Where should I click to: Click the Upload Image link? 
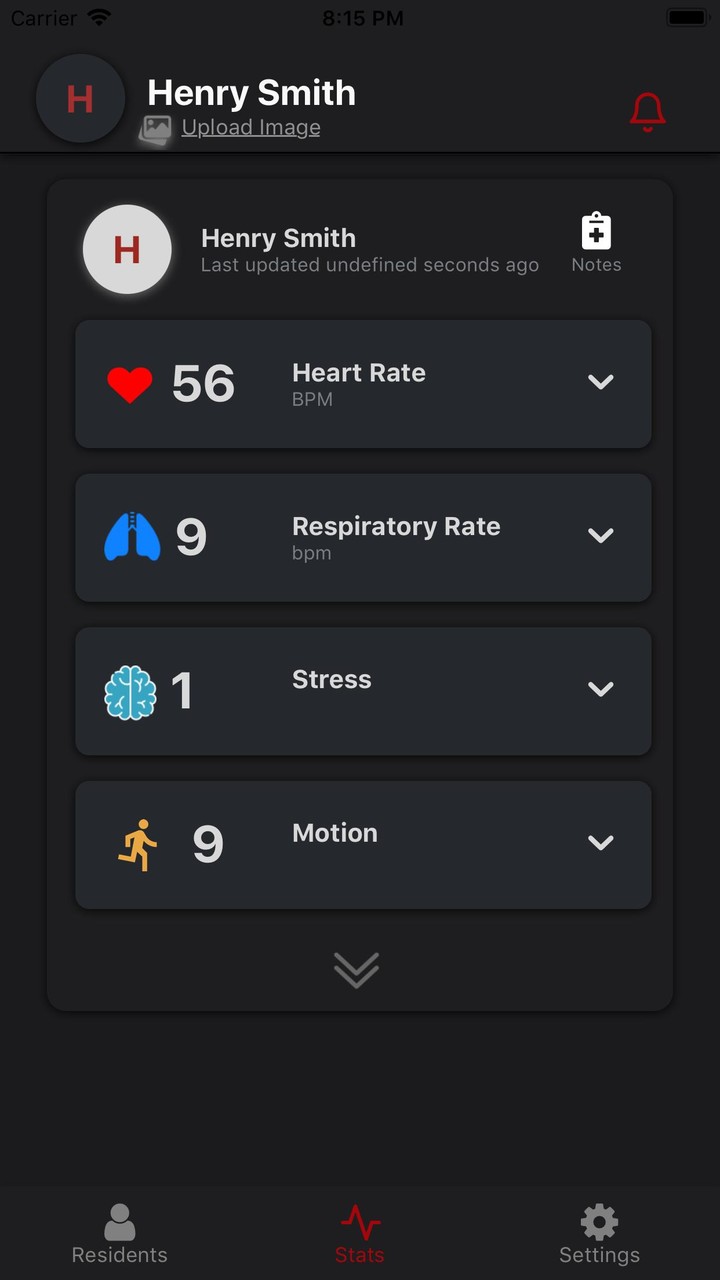click(250, 127)
